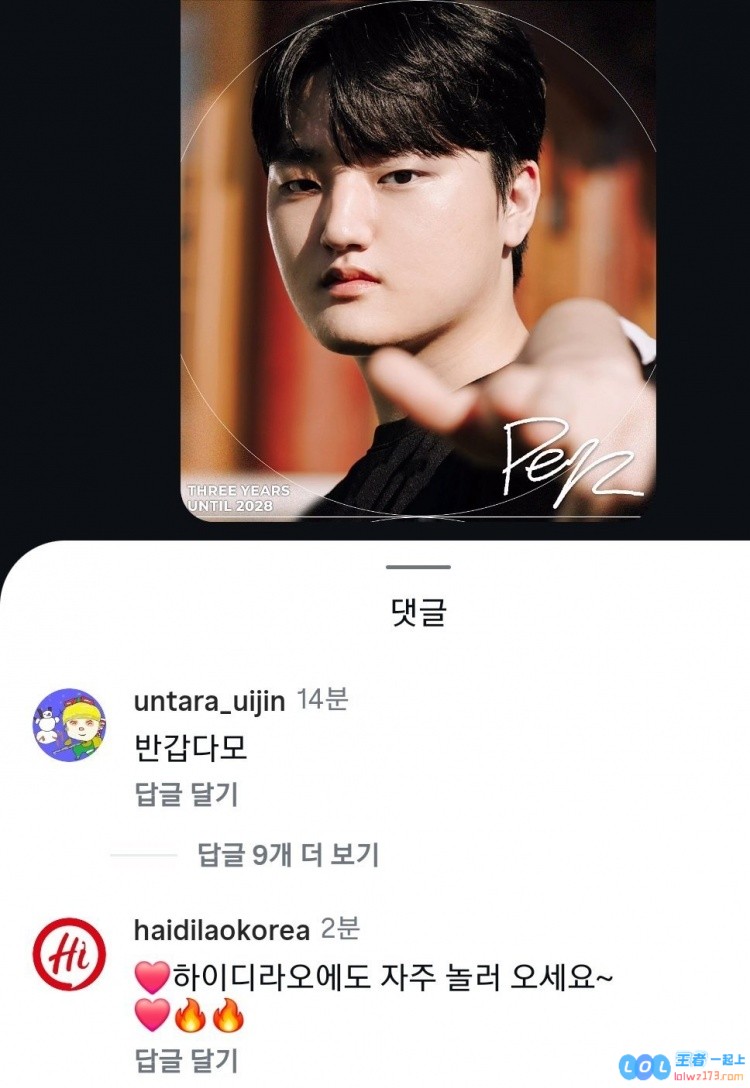Open the reply thread divider line
750x1088 pixels.
(x=140, y=854)
